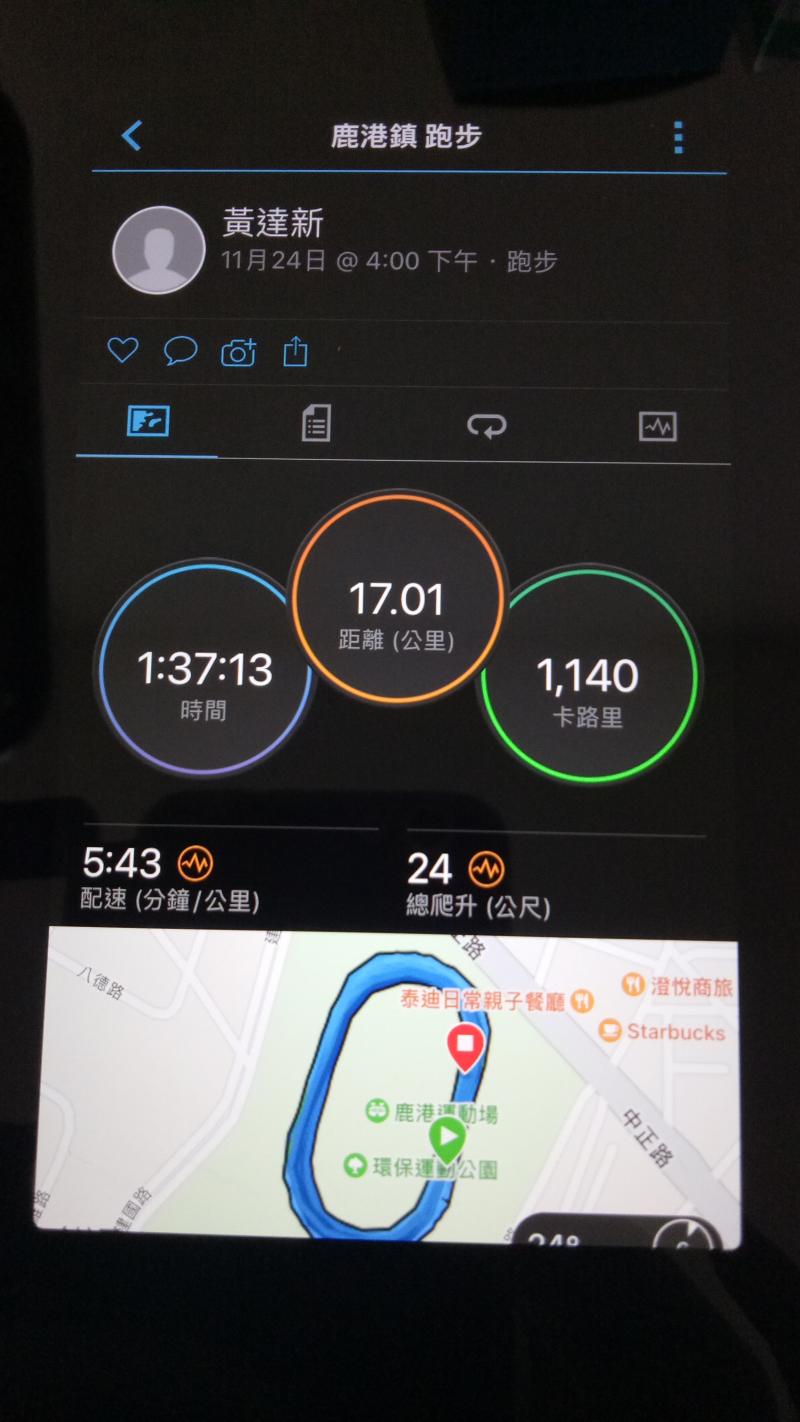Switch to the laps tab

[x=486, y=426]
